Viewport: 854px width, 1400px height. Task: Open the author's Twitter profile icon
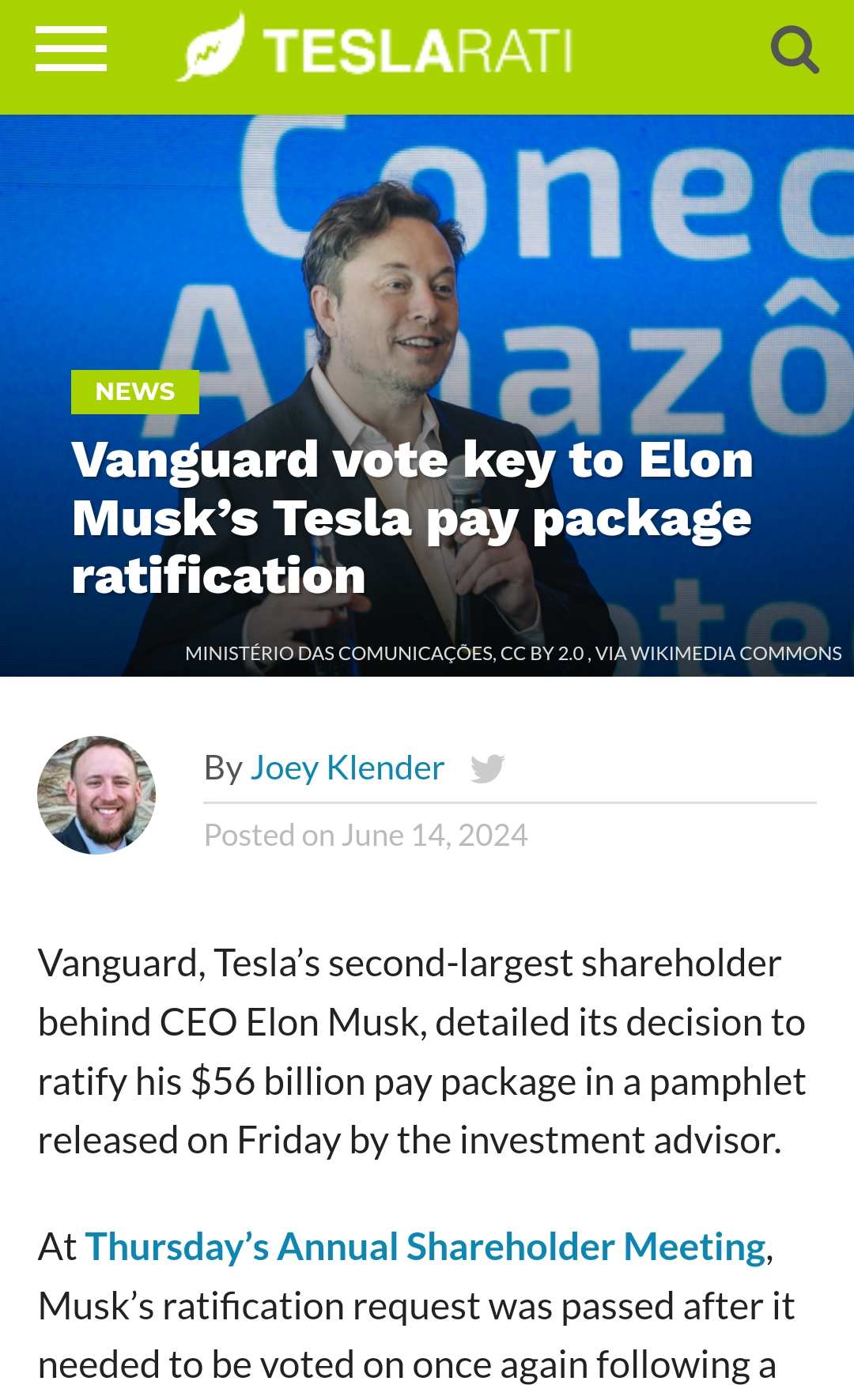[x=487, y=768]
